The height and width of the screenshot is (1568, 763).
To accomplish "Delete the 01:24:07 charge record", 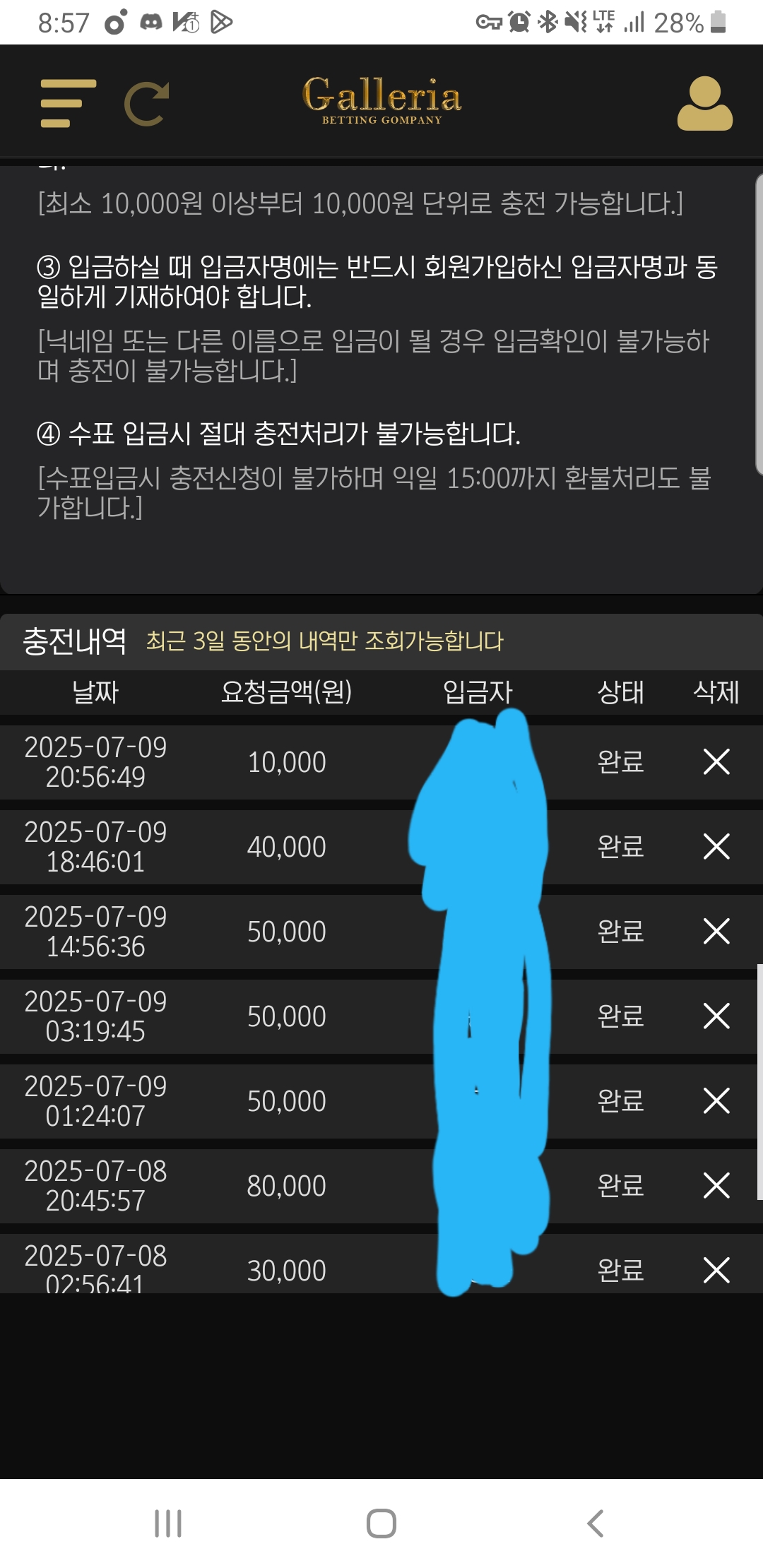I will [x=716, y=1100].
